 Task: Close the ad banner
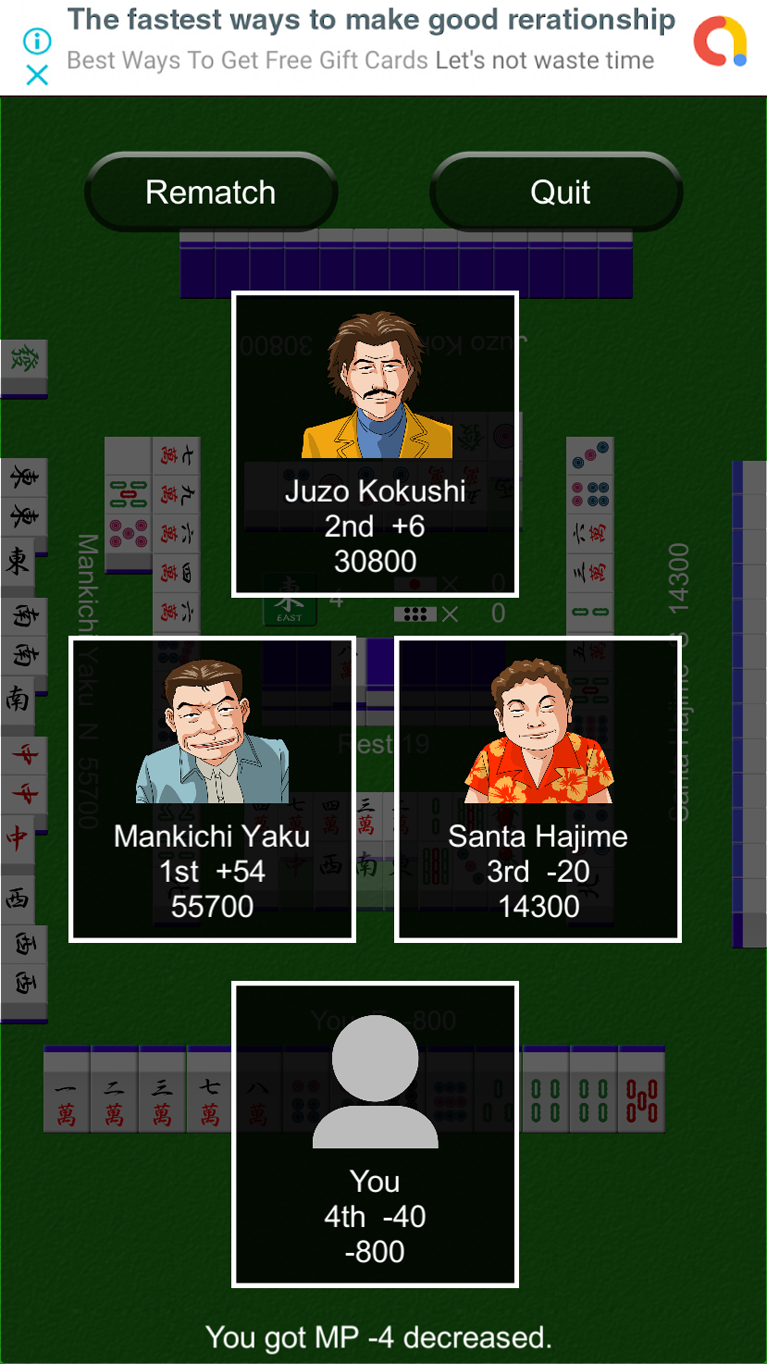click(x=37, y=75)
